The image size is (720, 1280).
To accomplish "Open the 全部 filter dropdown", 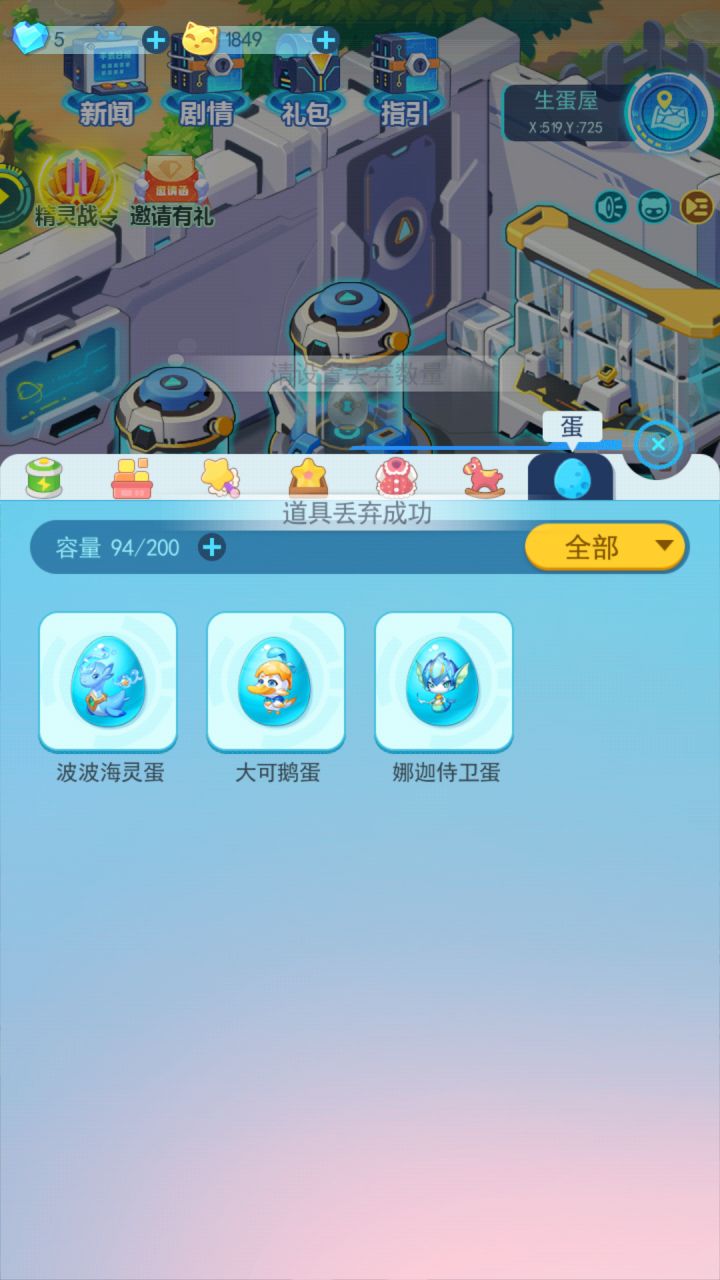I will [603, 548].
